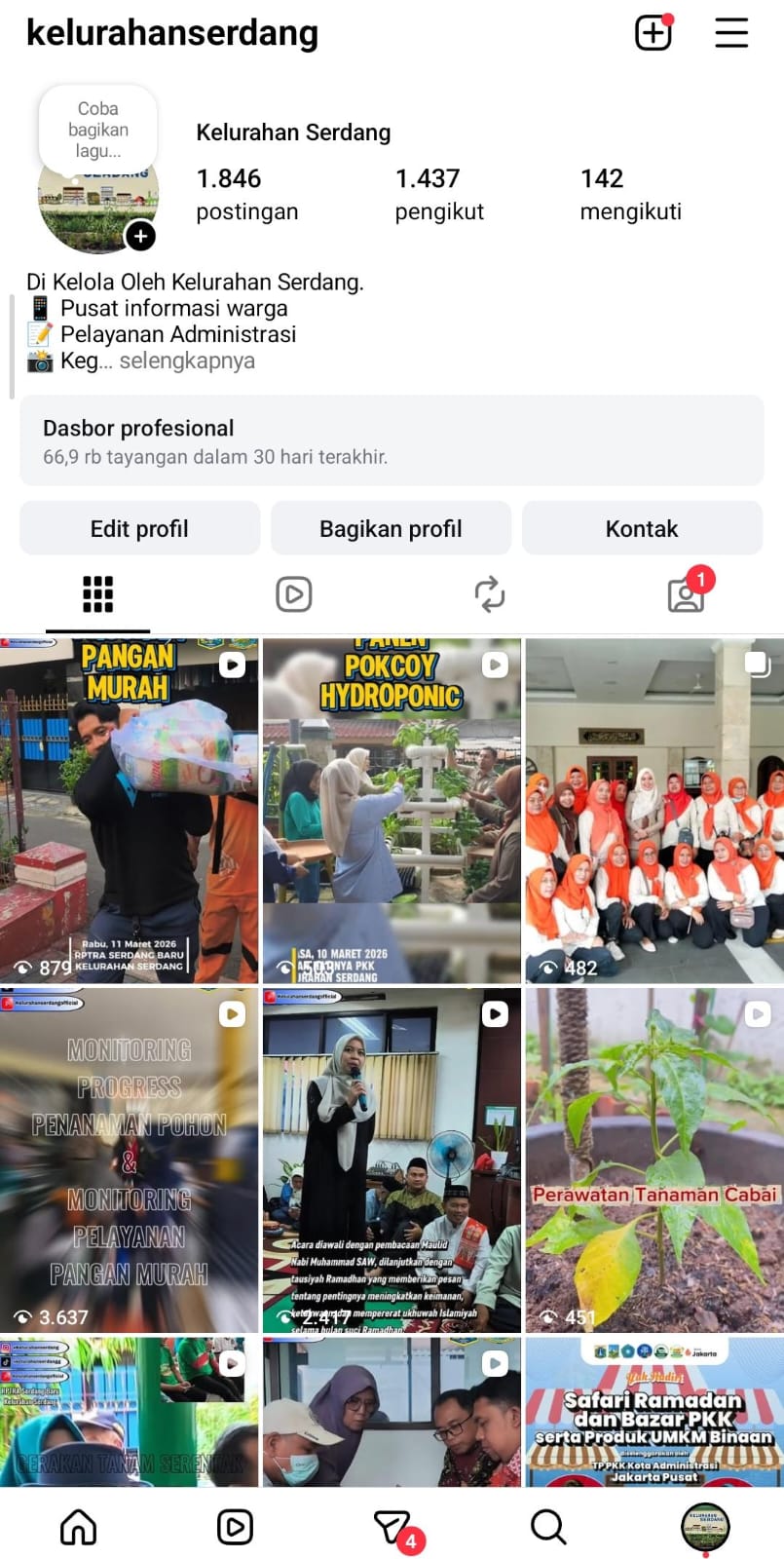The height and width of the screenshot is (1559, 784).
Task: Add a story via profile picture plus
Action: (141, 236)
